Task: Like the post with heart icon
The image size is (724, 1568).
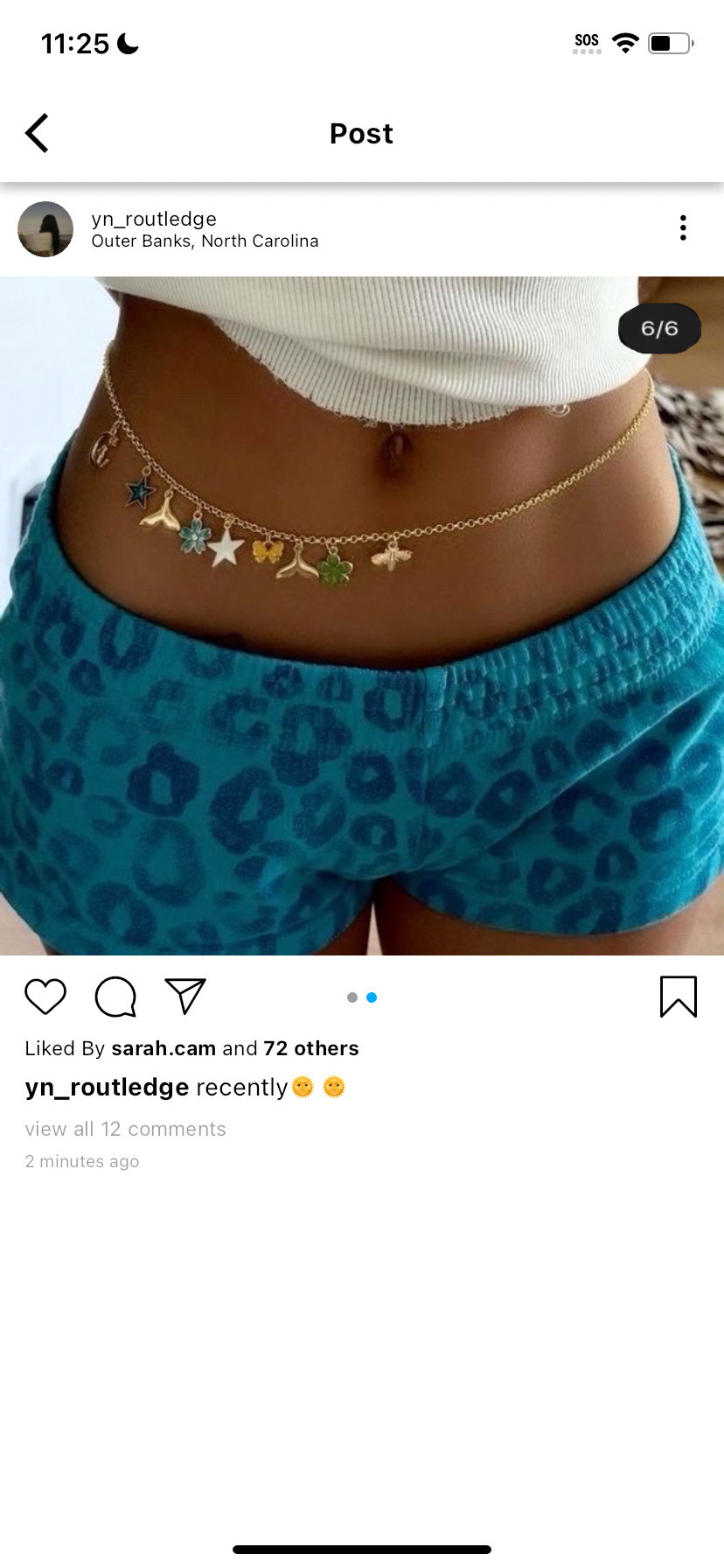Action: pos(45,997)
